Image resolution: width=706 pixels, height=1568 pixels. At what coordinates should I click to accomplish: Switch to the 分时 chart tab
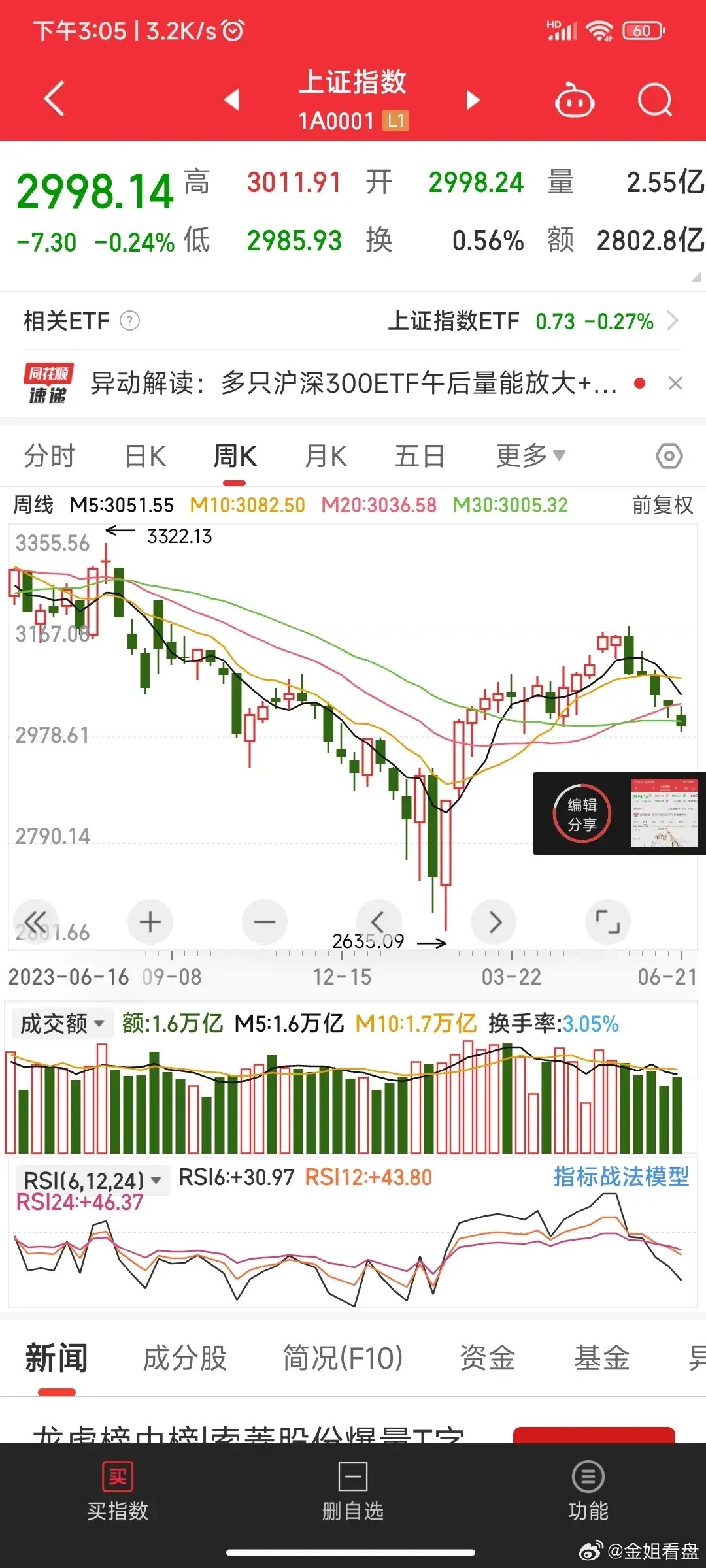pyautogui.click(x=50, y=456)
